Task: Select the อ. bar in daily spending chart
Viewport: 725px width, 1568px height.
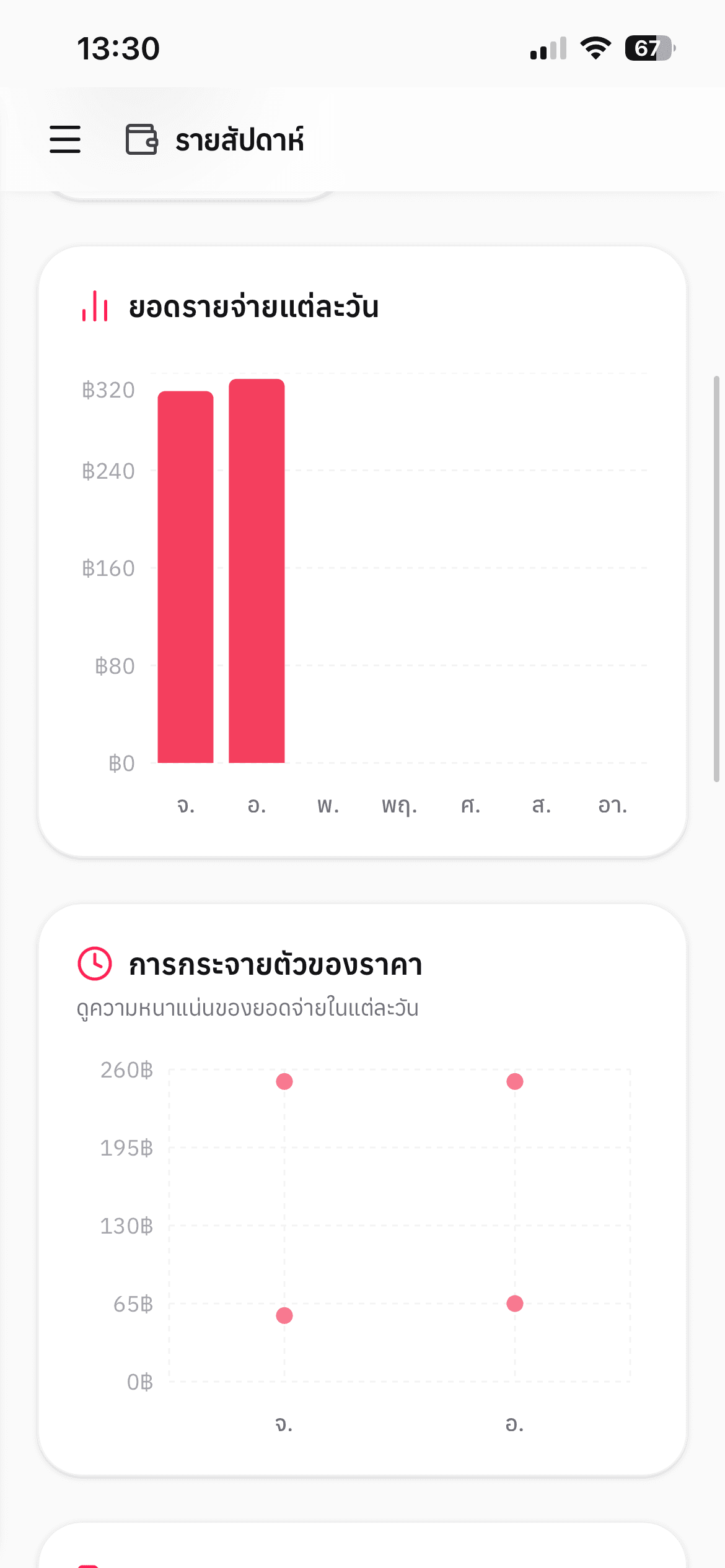Action: [x=257, y=570]
